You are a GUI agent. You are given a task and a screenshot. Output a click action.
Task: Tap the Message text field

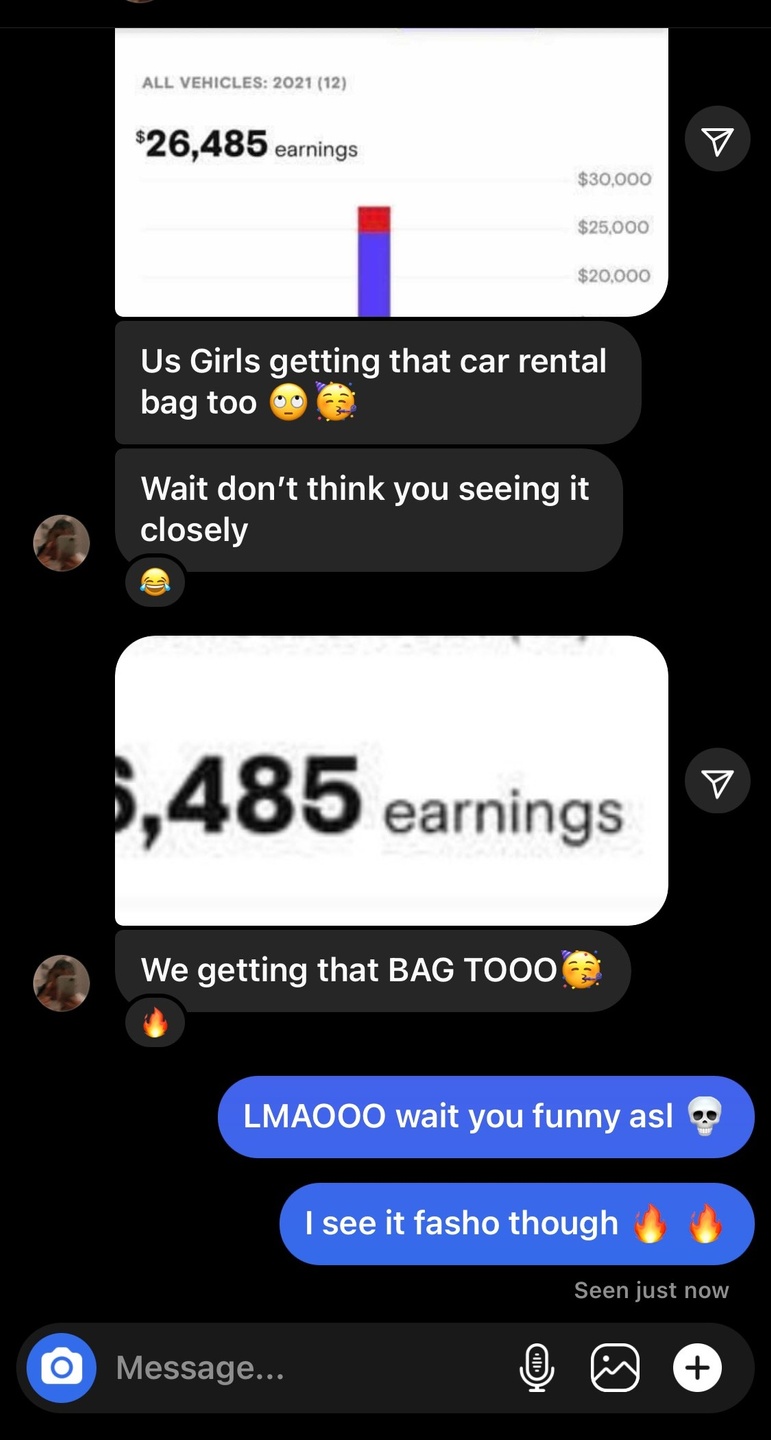[300, 1367]
